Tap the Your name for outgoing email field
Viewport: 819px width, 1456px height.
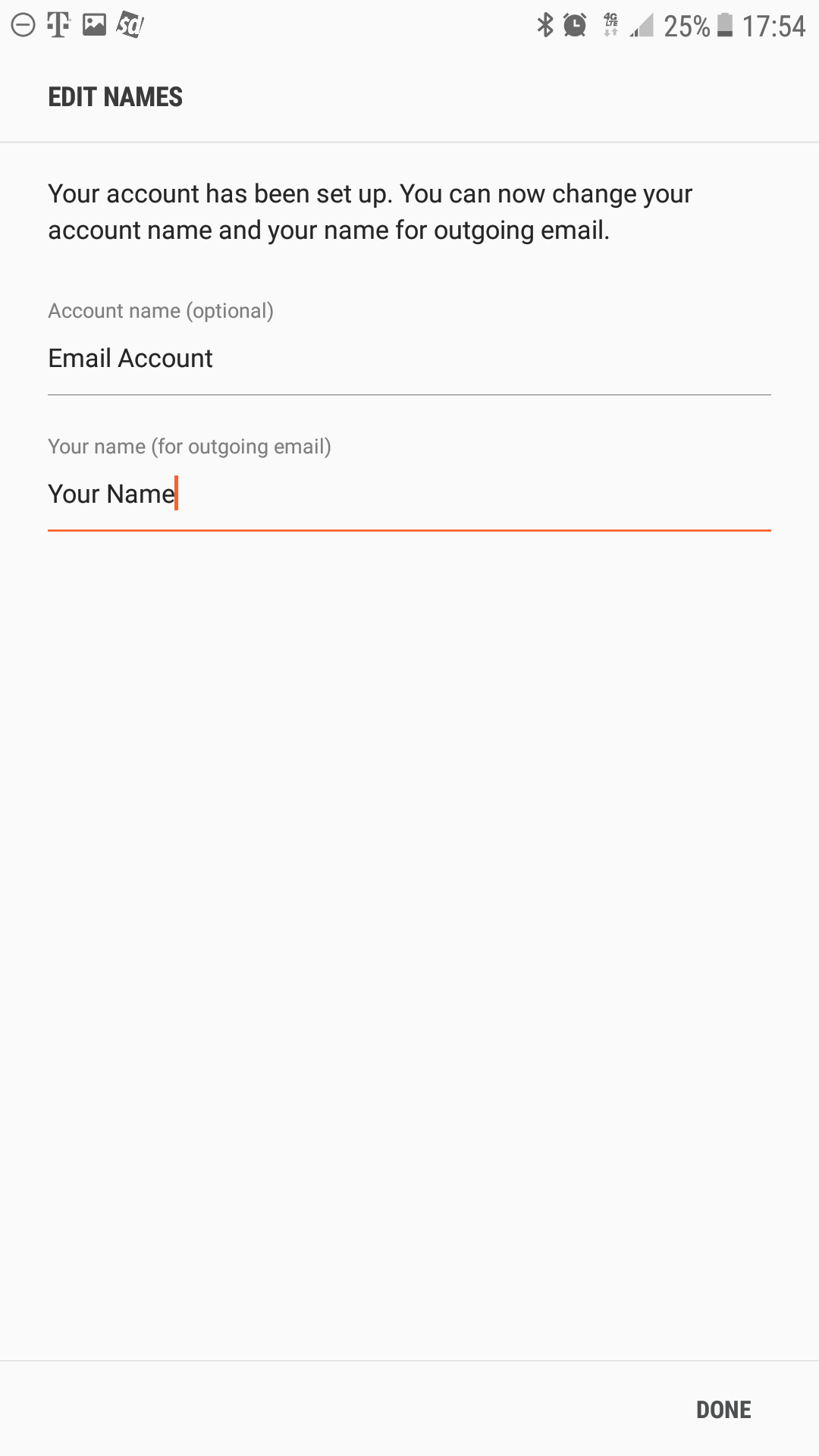(409, 494)
